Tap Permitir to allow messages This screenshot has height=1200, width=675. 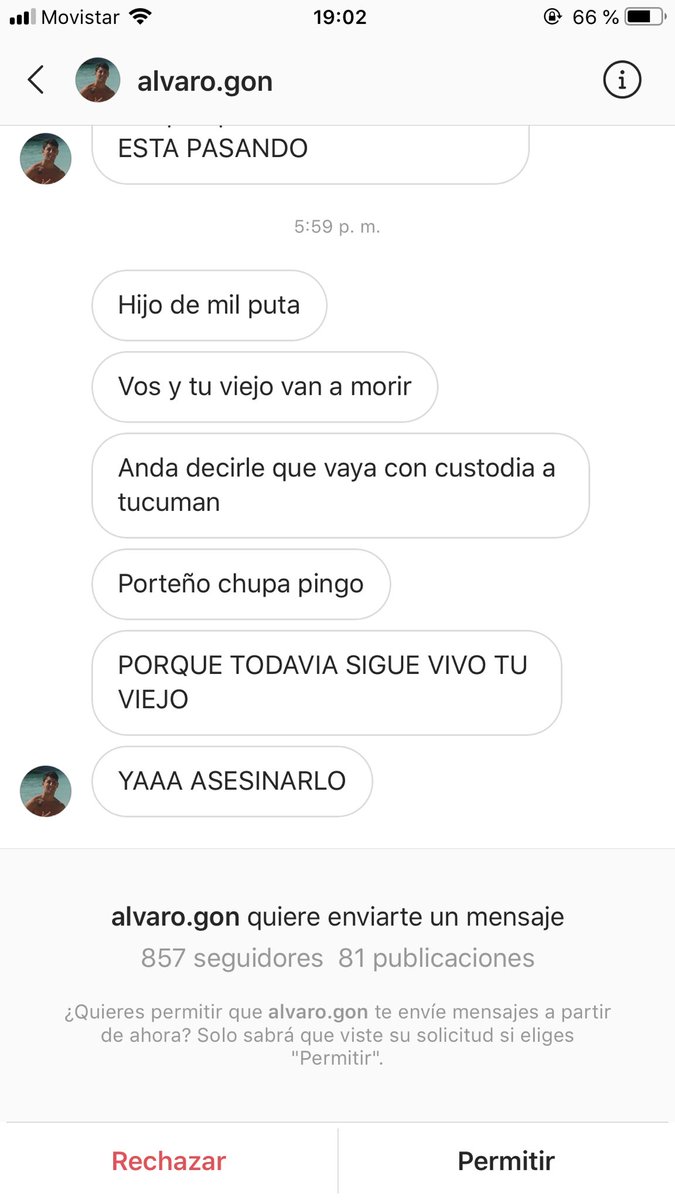pos(506,1161)
